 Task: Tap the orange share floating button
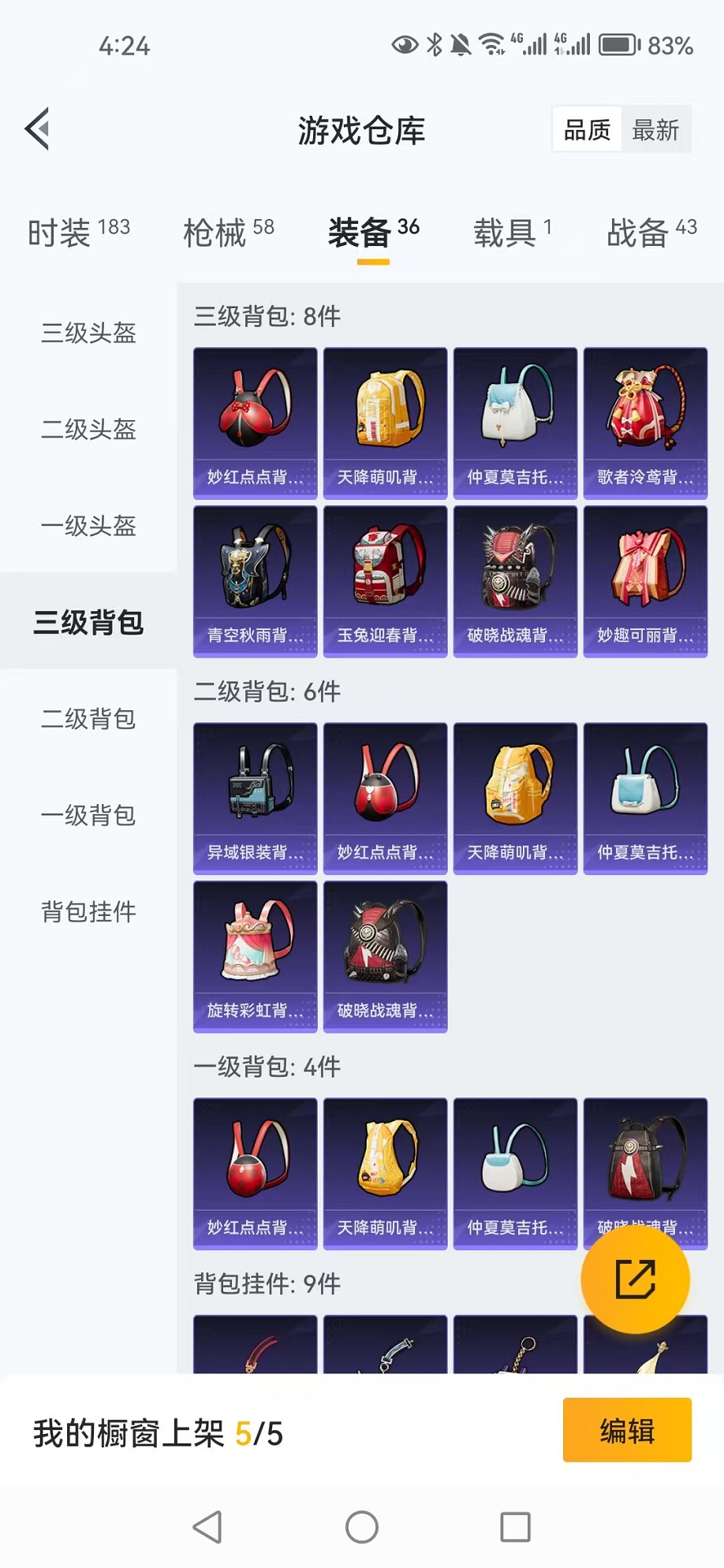click(x=635, y=1279)
